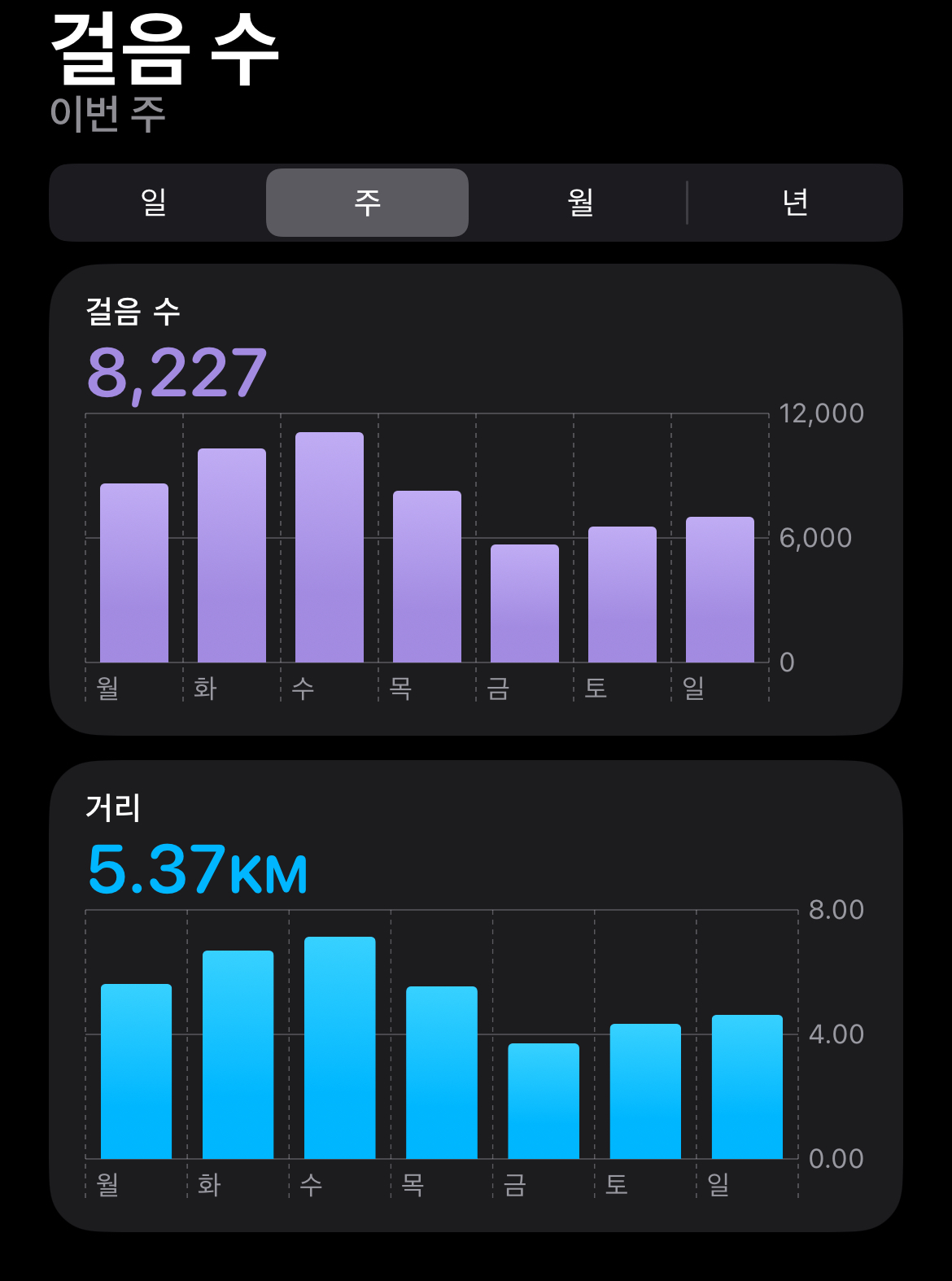The height and width of the screenshot is (1281, 952).
Task: Switch to the 일 (day) view
Action: [x=154, y=203]
